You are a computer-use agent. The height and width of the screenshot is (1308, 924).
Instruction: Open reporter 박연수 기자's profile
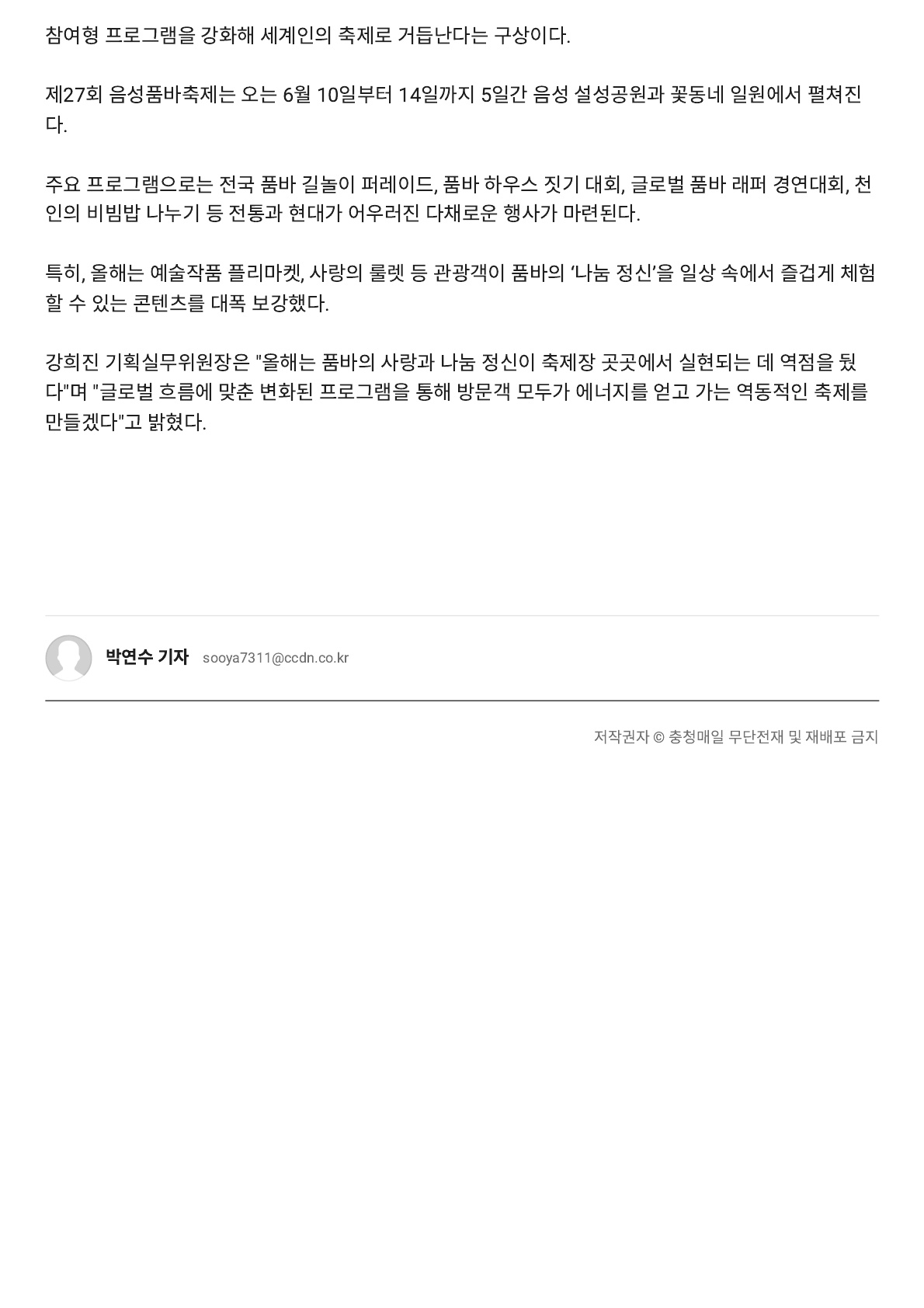pyautogui.click(x=147, y=657)
